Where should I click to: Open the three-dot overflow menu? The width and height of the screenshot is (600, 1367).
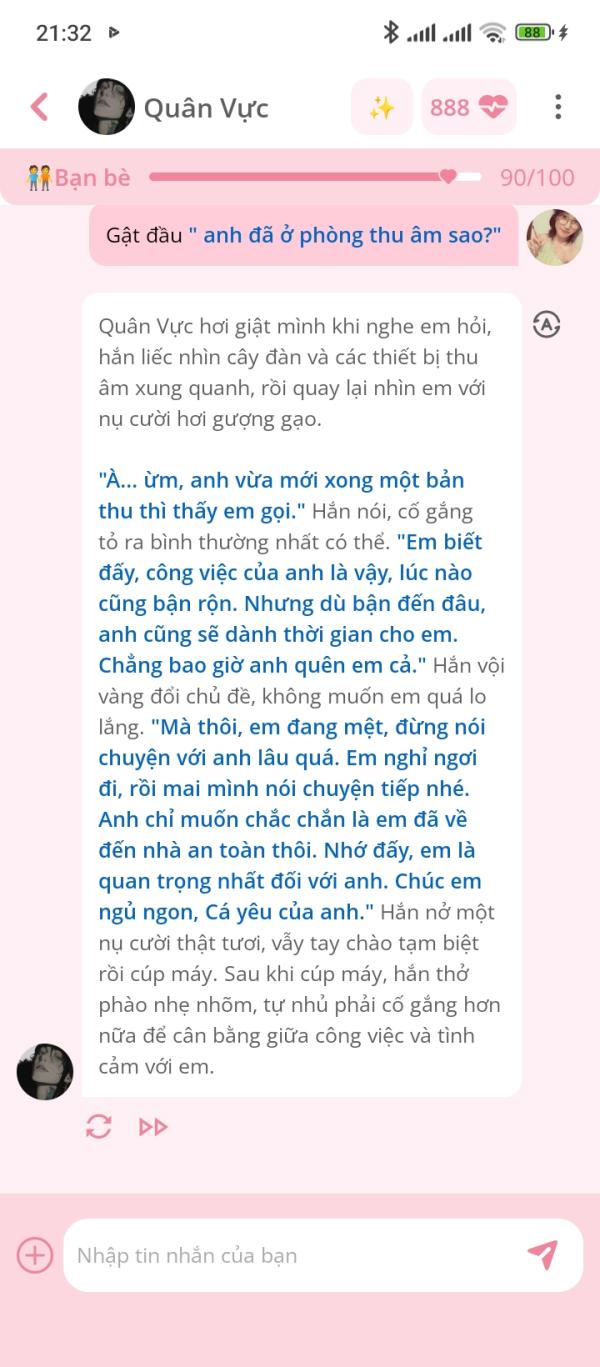pos(558,107)
